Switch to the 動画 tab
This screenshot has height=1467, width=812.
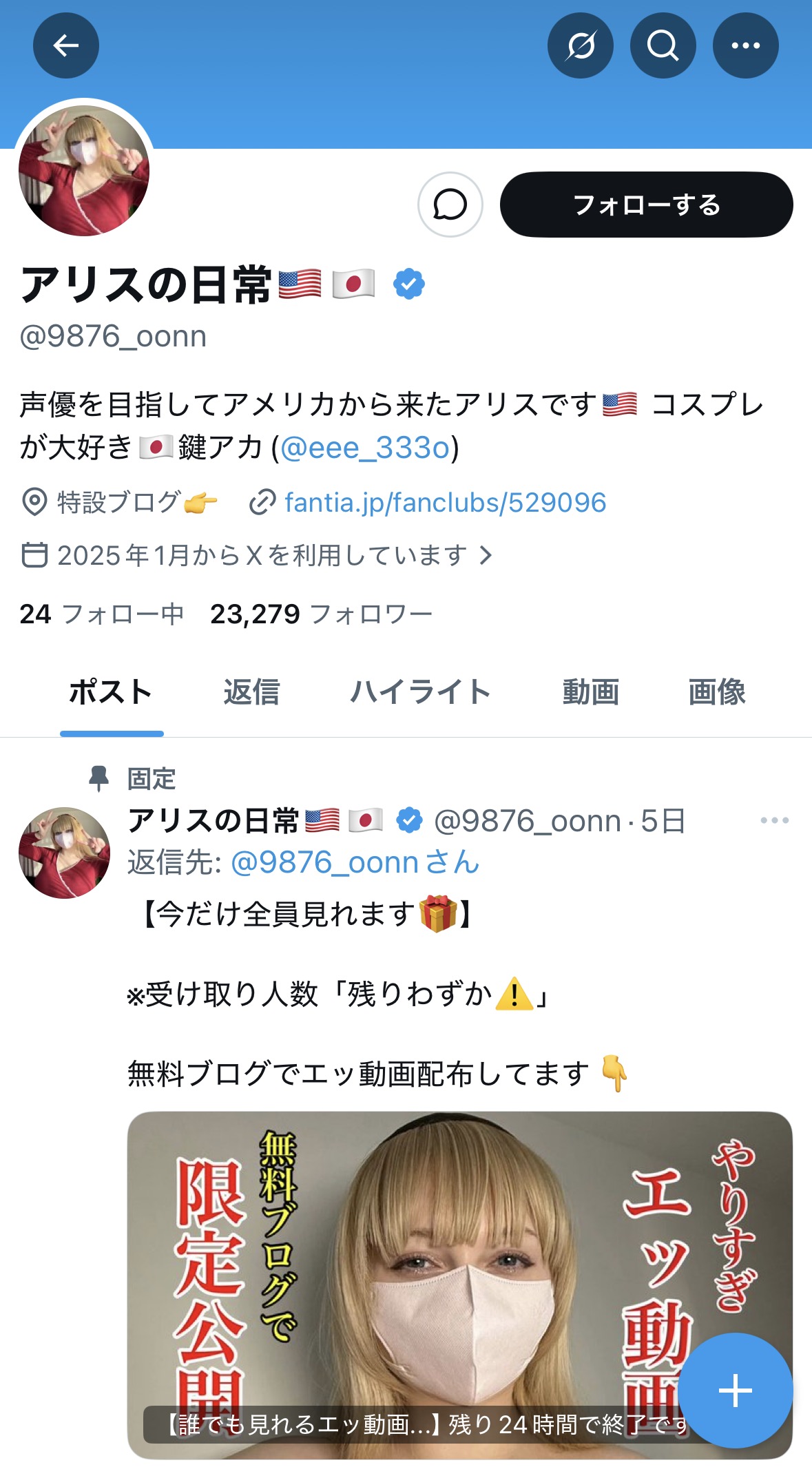(590, 692)
